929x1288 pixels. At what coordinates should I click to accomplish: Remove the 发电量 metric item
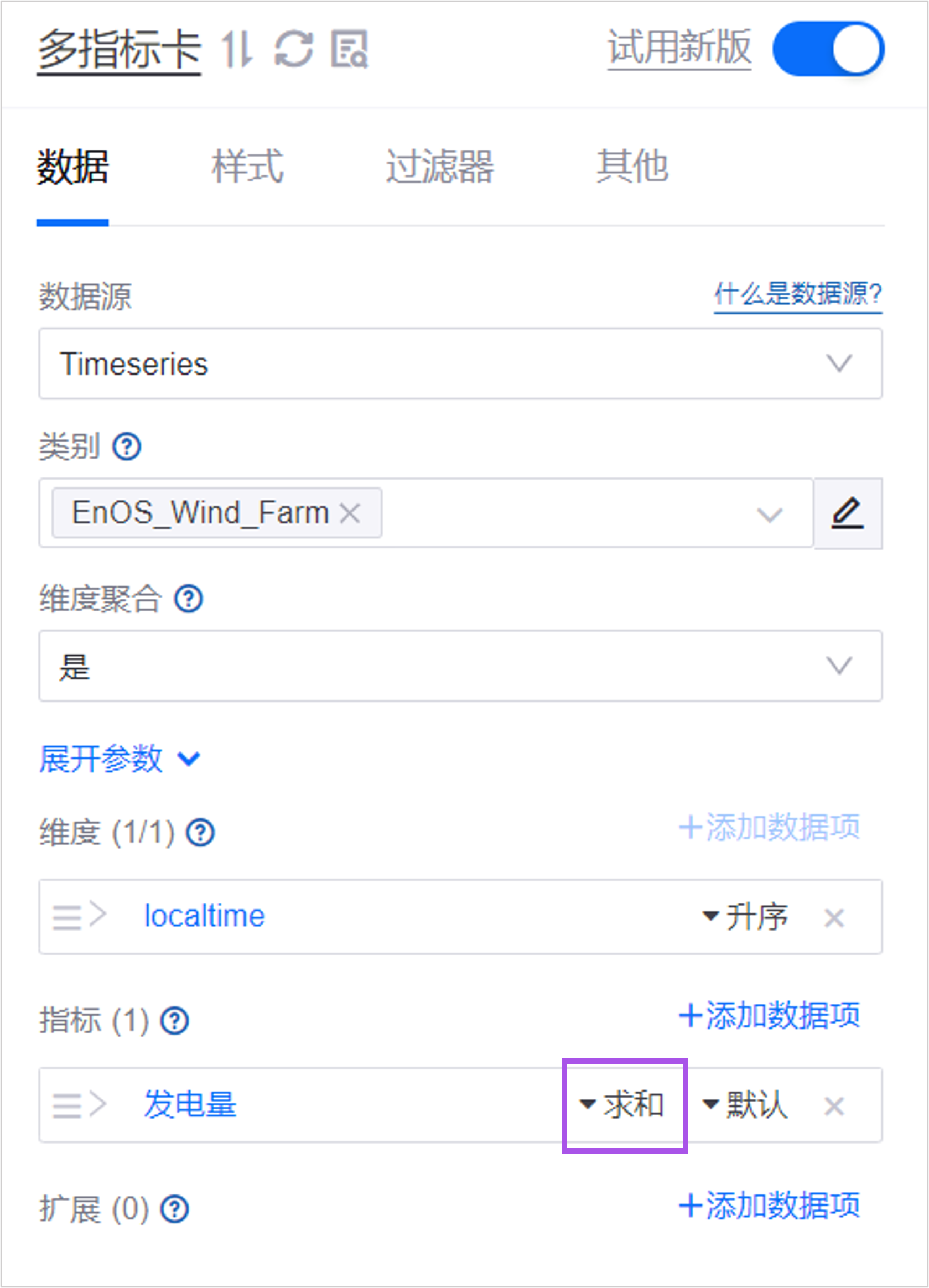834,1106
